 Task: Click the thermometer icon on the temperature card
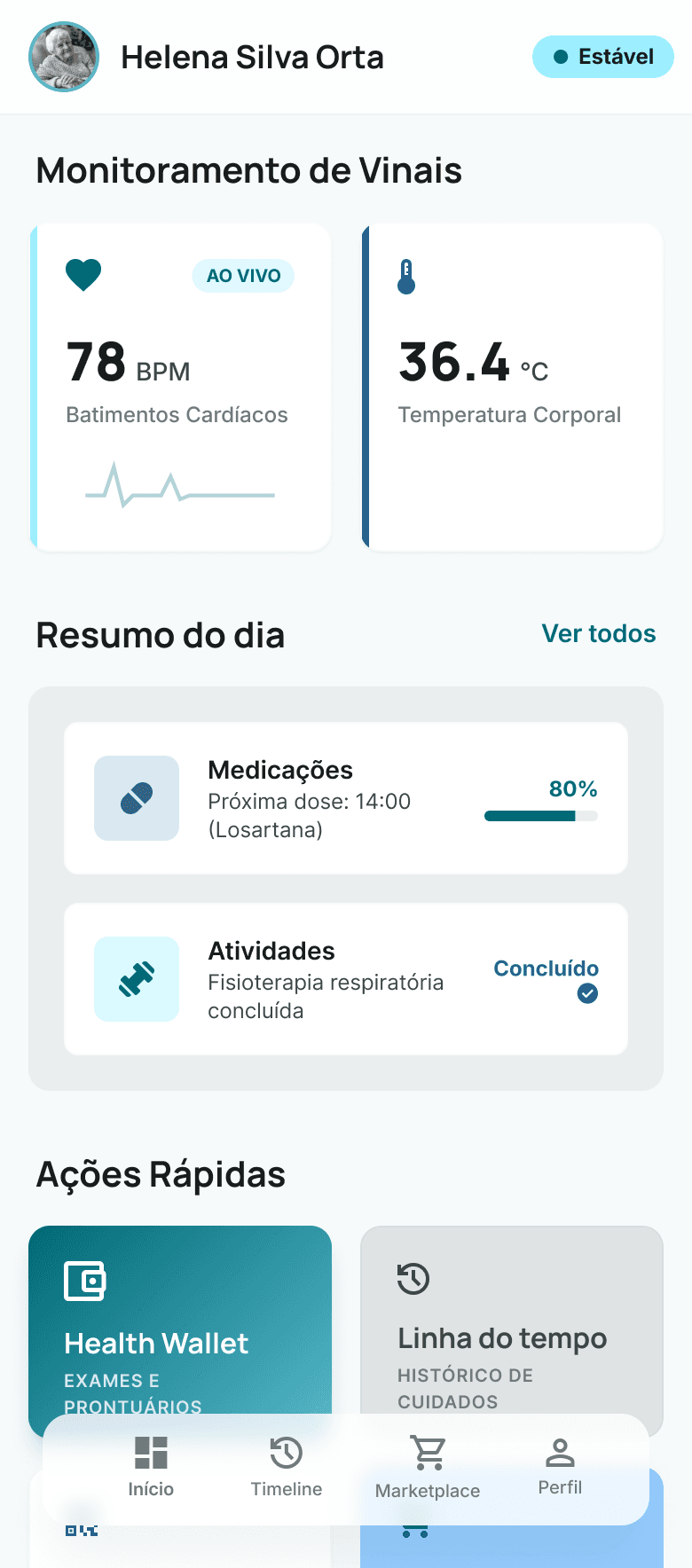click(406, 276)
